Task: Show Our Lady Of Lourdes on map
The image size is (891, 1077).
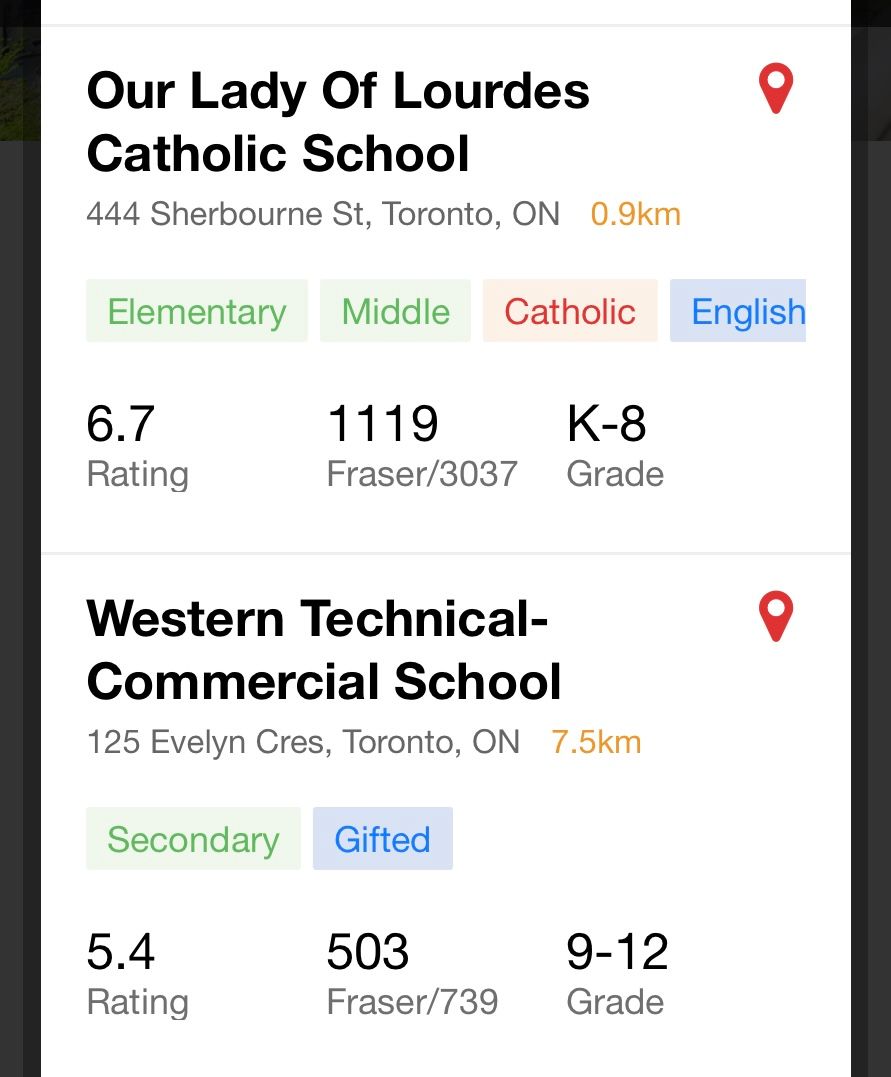Action: [x=776, y=89]
